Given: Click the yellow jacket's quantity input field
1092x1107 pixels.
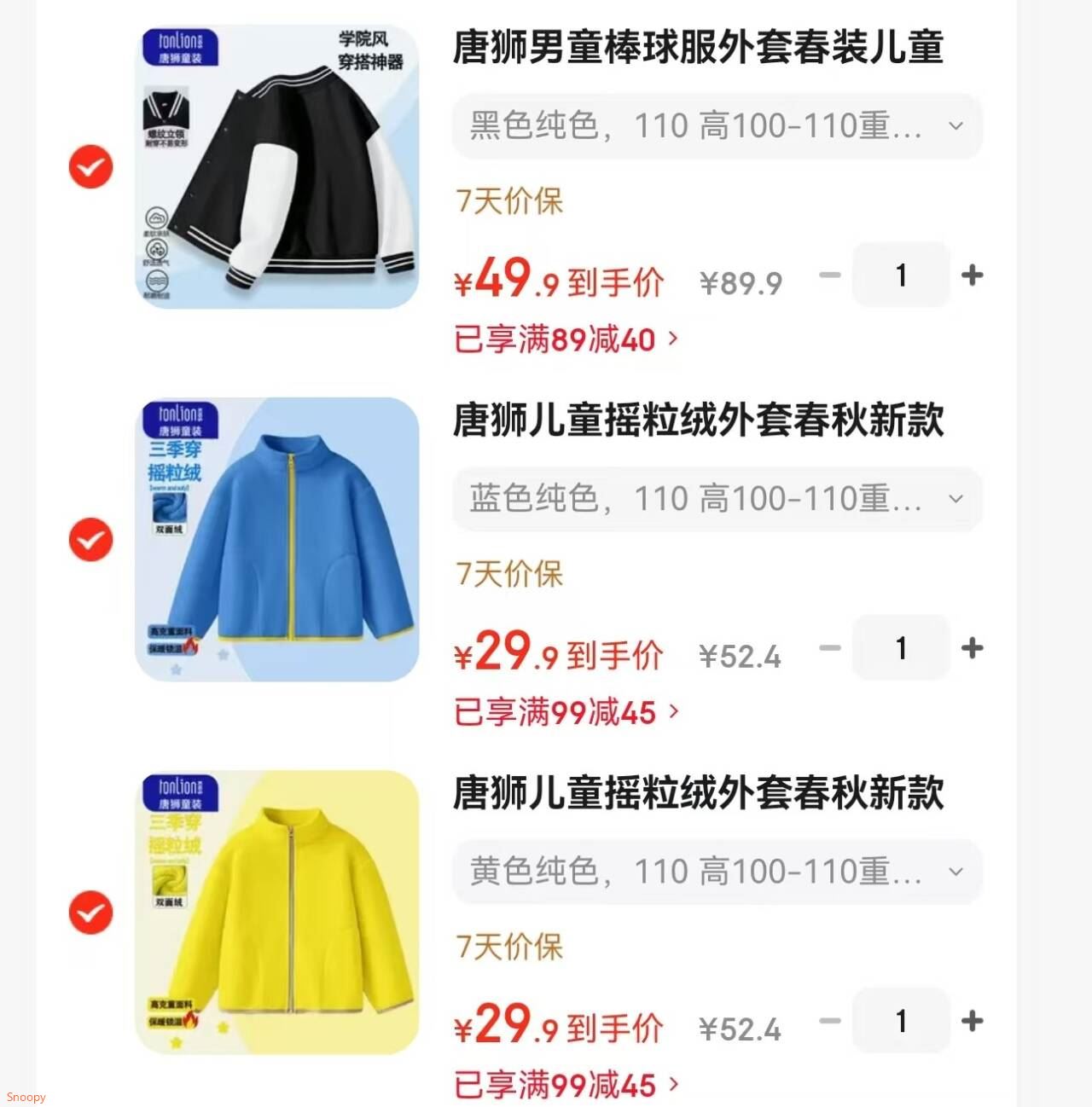Looking at the screenshot, I should click(x=900, y=1020).
